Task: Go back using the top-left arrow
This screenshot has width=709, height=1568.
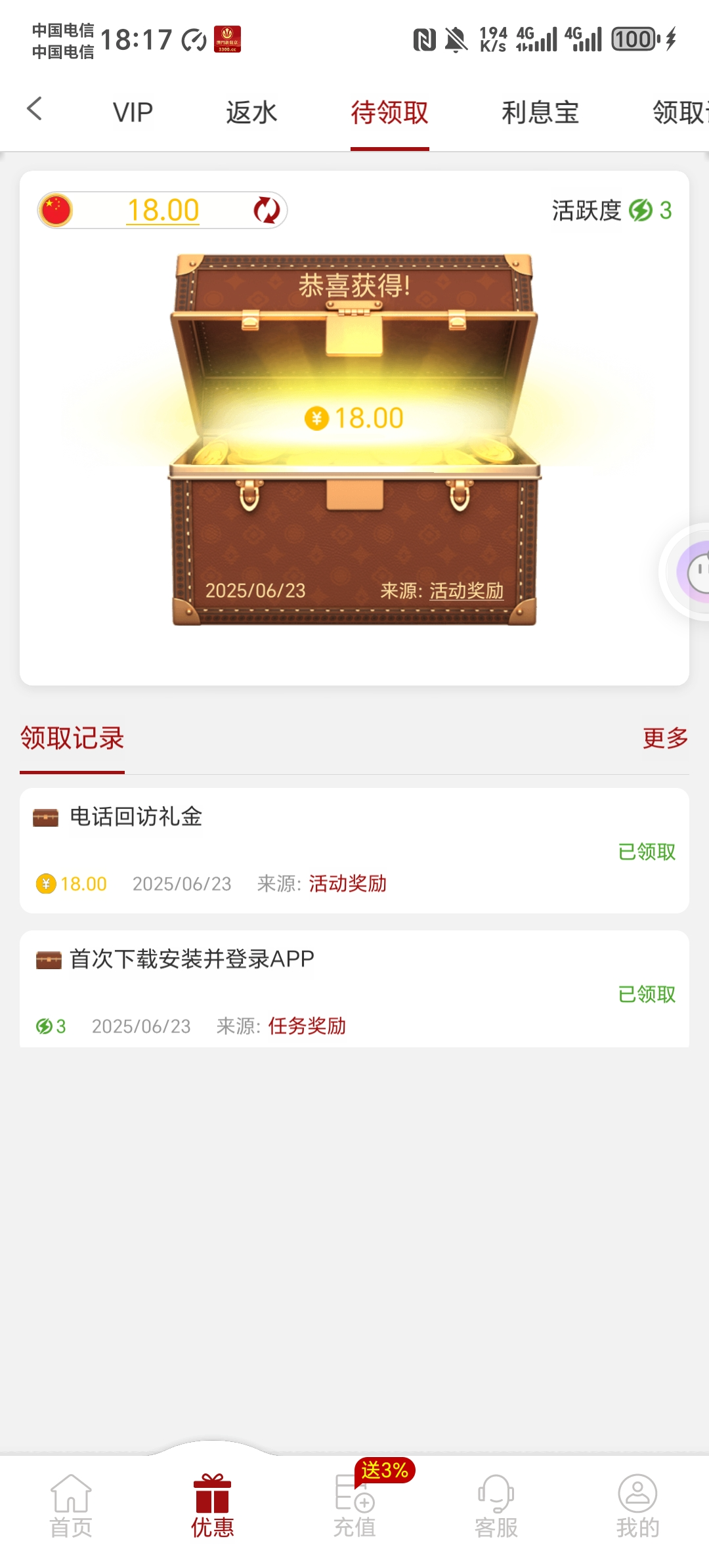Action: coord(35,109)
